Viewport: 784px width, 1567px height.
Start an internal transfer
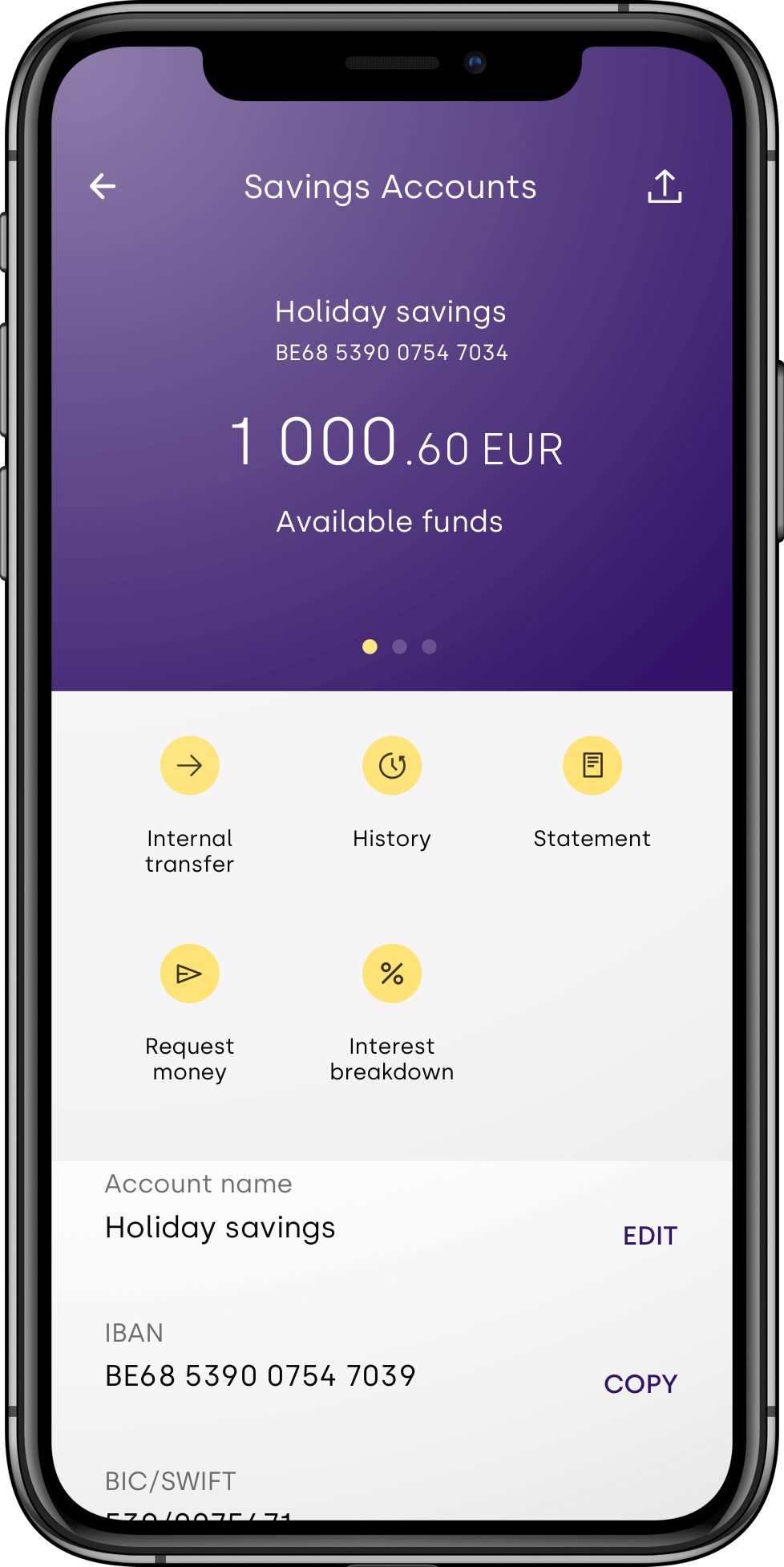(190, 766)
